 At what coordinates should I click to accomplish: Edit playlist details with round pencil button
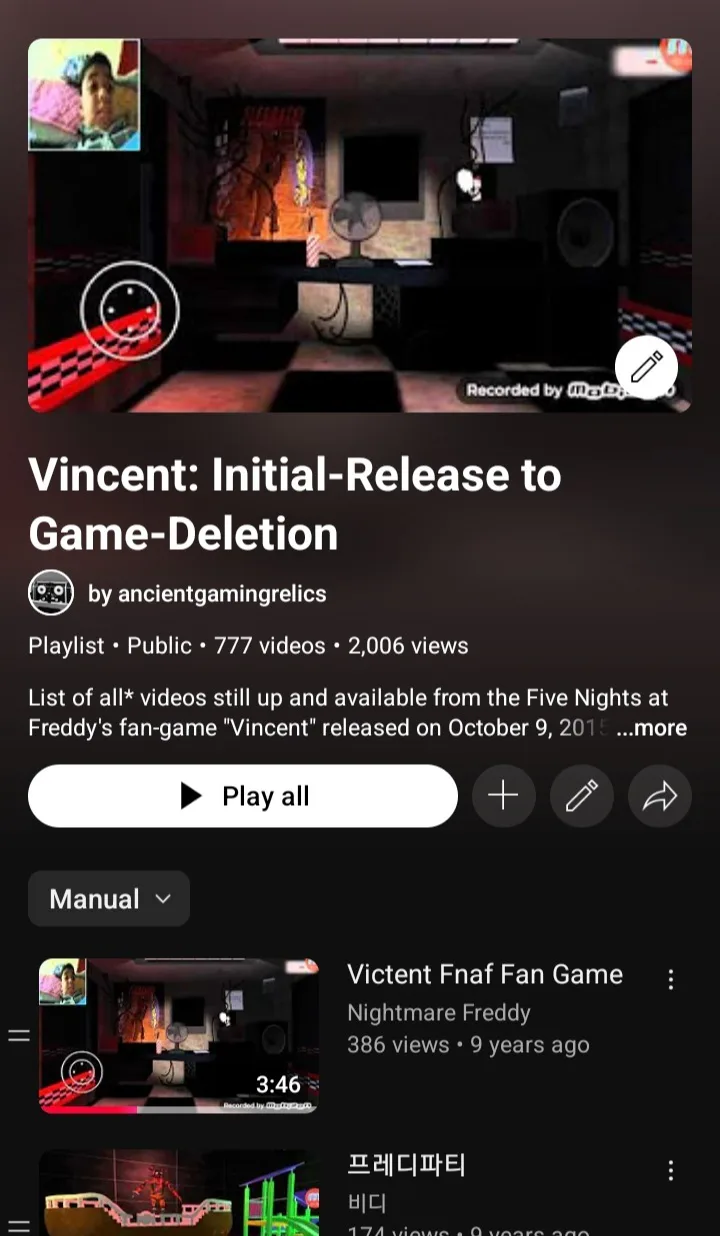[x=582, y=796]
